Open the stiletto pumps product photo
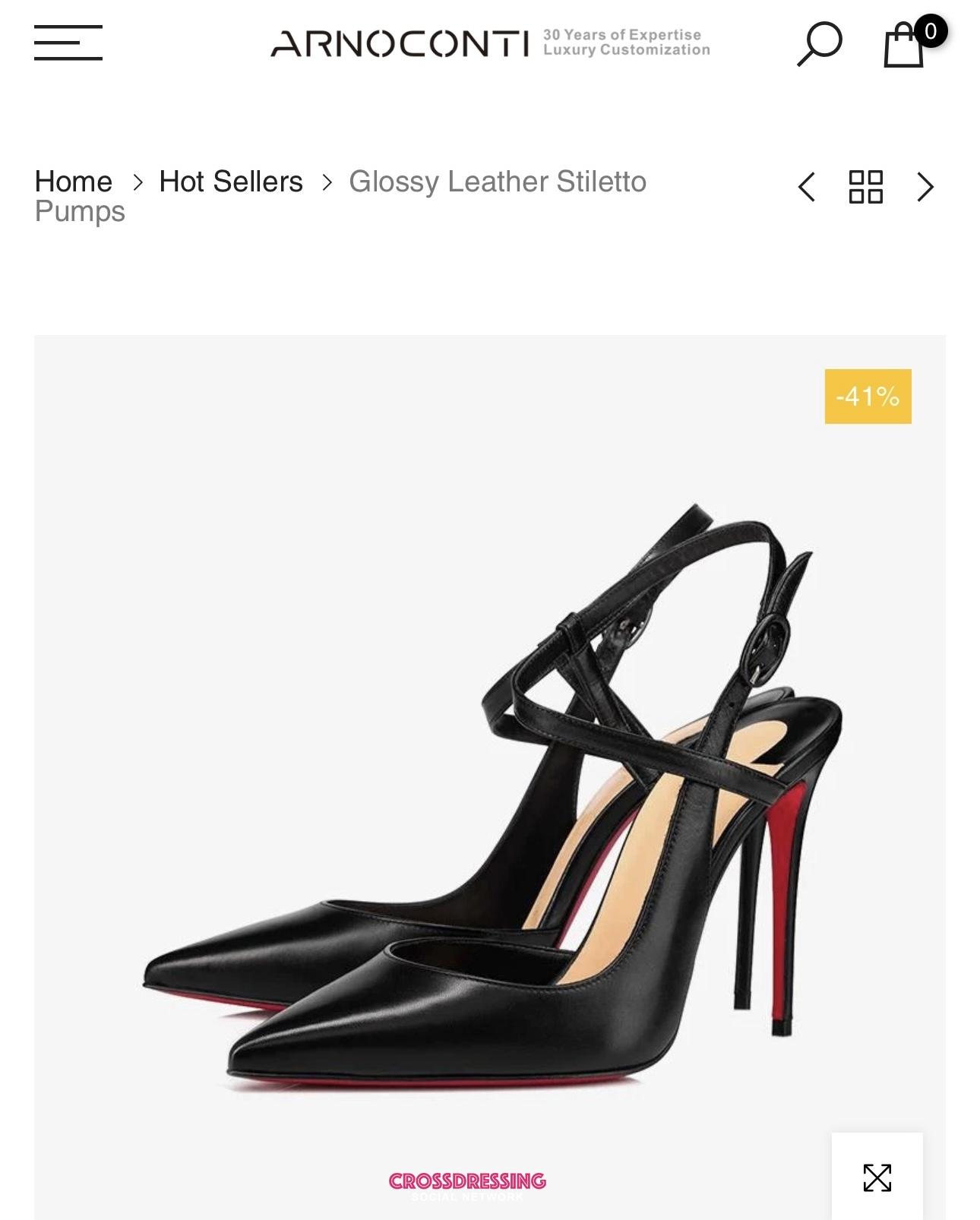Viewport: 980px width, 1220px height. click(490, 798)
